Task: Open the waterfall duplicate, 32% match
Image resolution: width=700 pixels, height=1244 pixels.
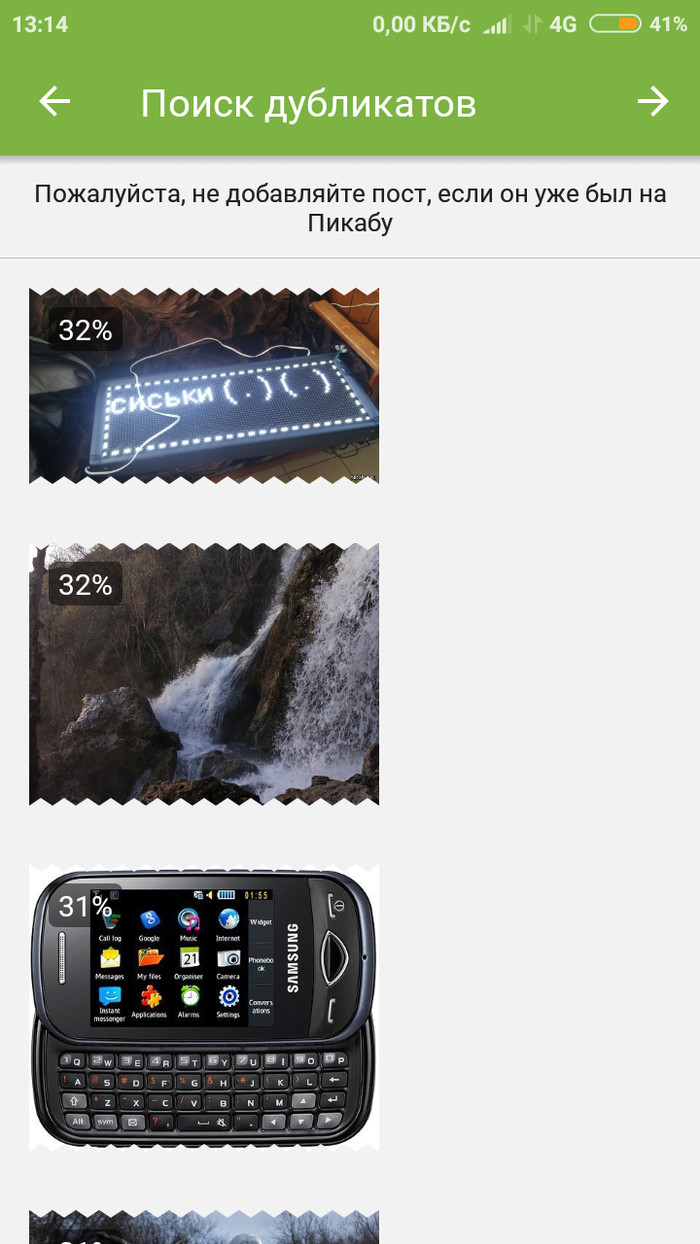Action: coord(204,674)
